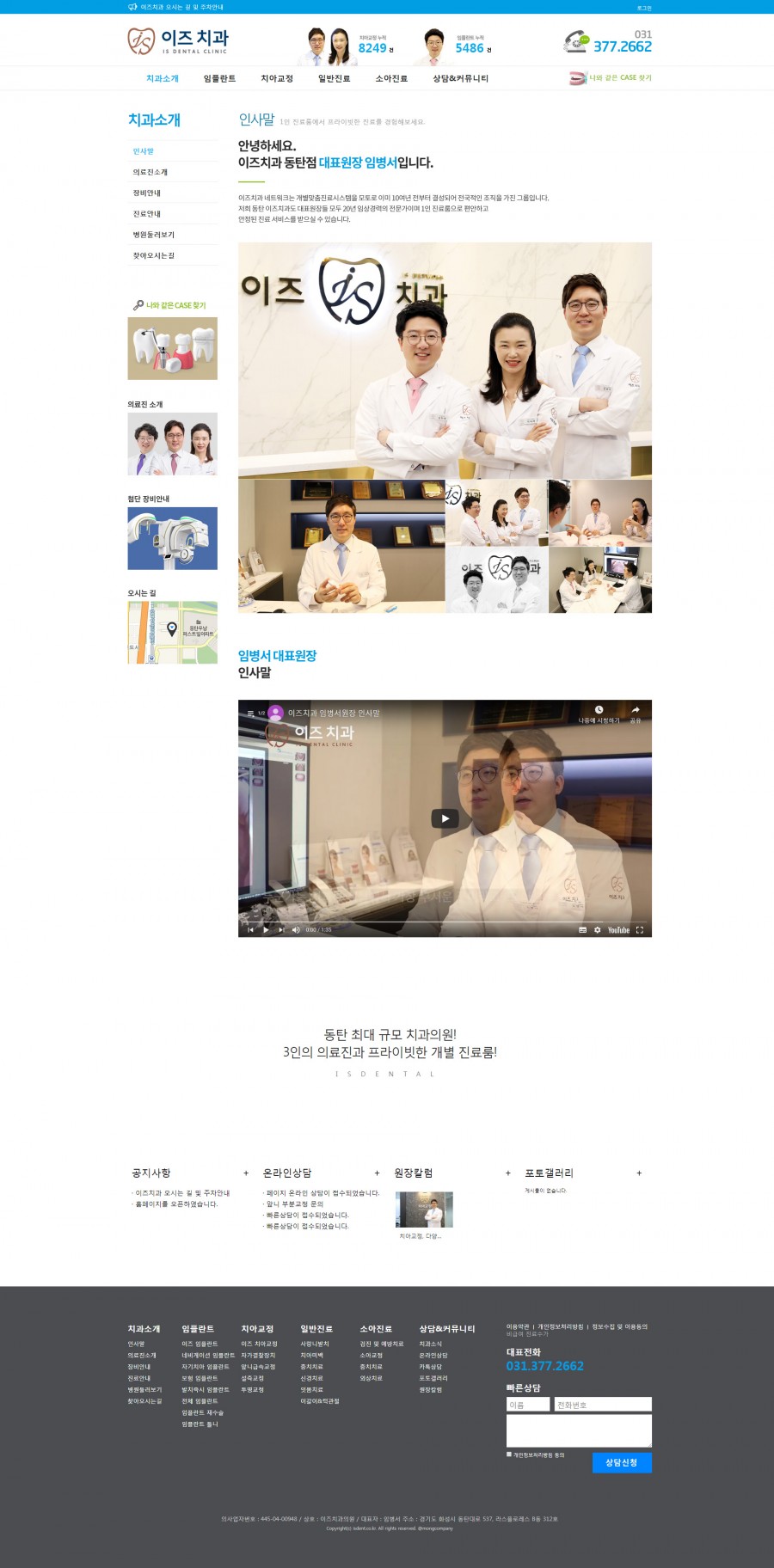Tap the 전화번호 field in 빠른상담
Viewport: 774px width, 1568px height.
pos(602,1405)
